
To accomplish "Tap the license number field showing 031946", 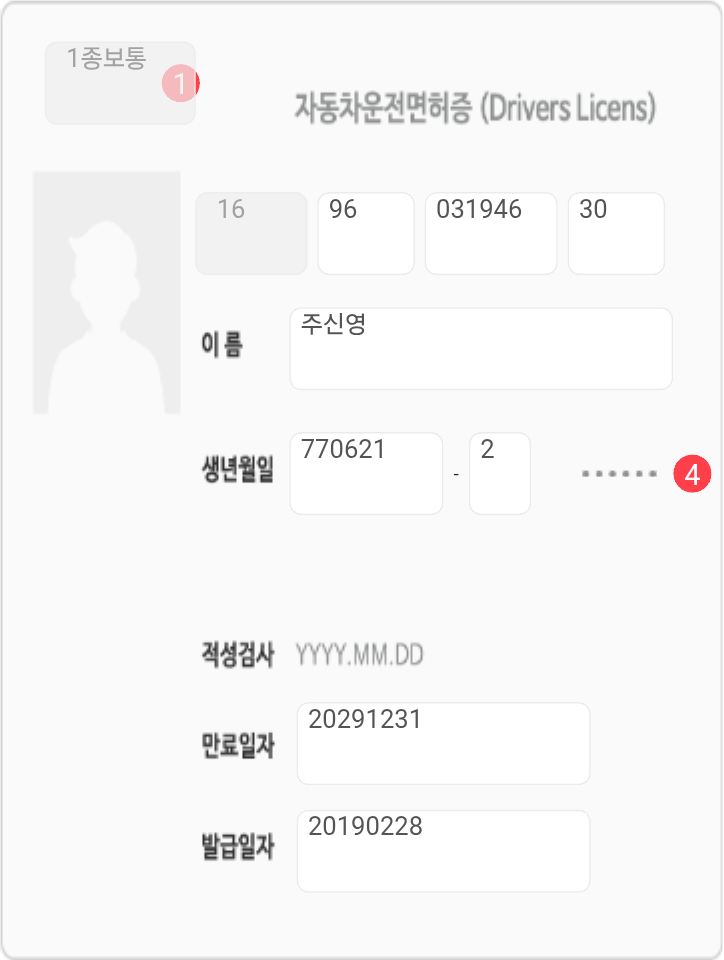I will pos(491,233).
